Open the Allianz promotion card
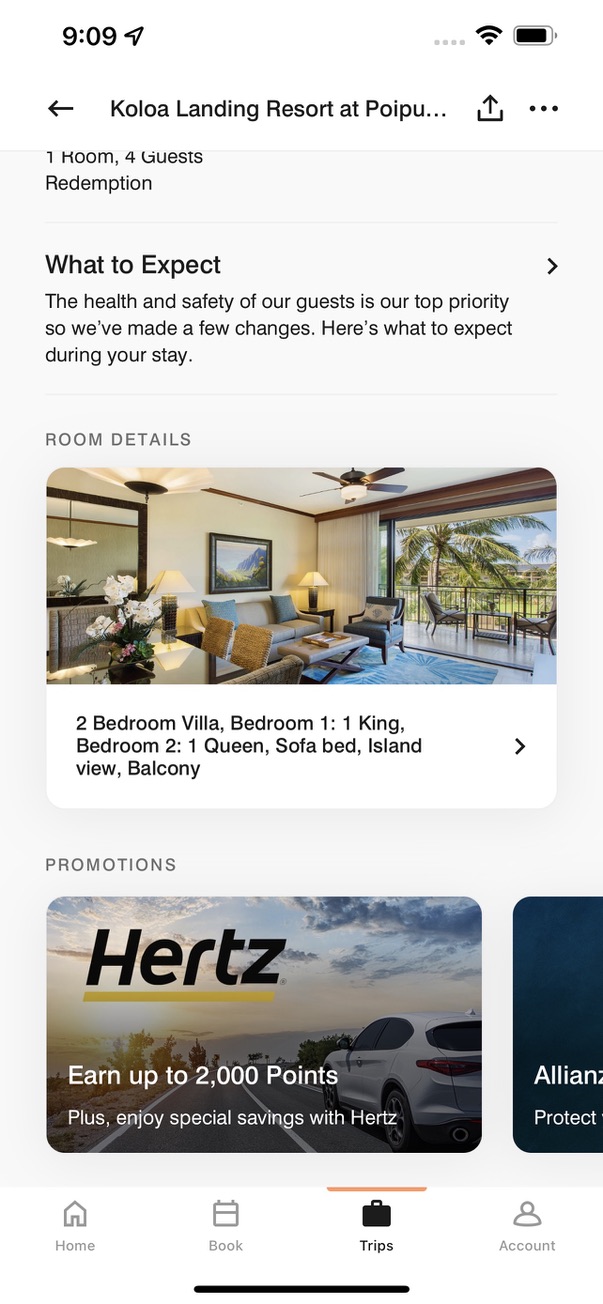 click(558, 1024)
